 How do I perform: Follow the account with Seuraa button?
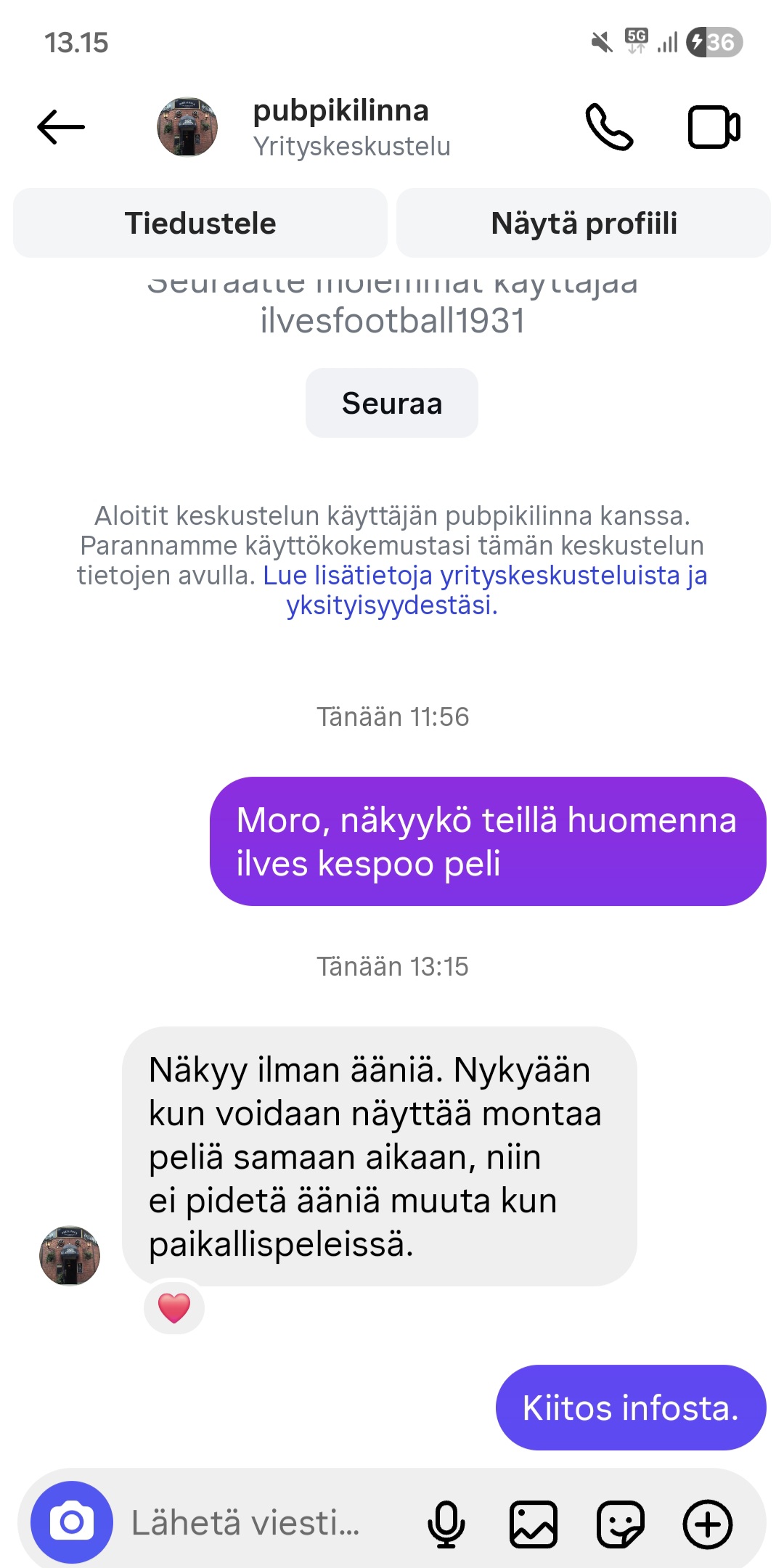pos(392,403)
